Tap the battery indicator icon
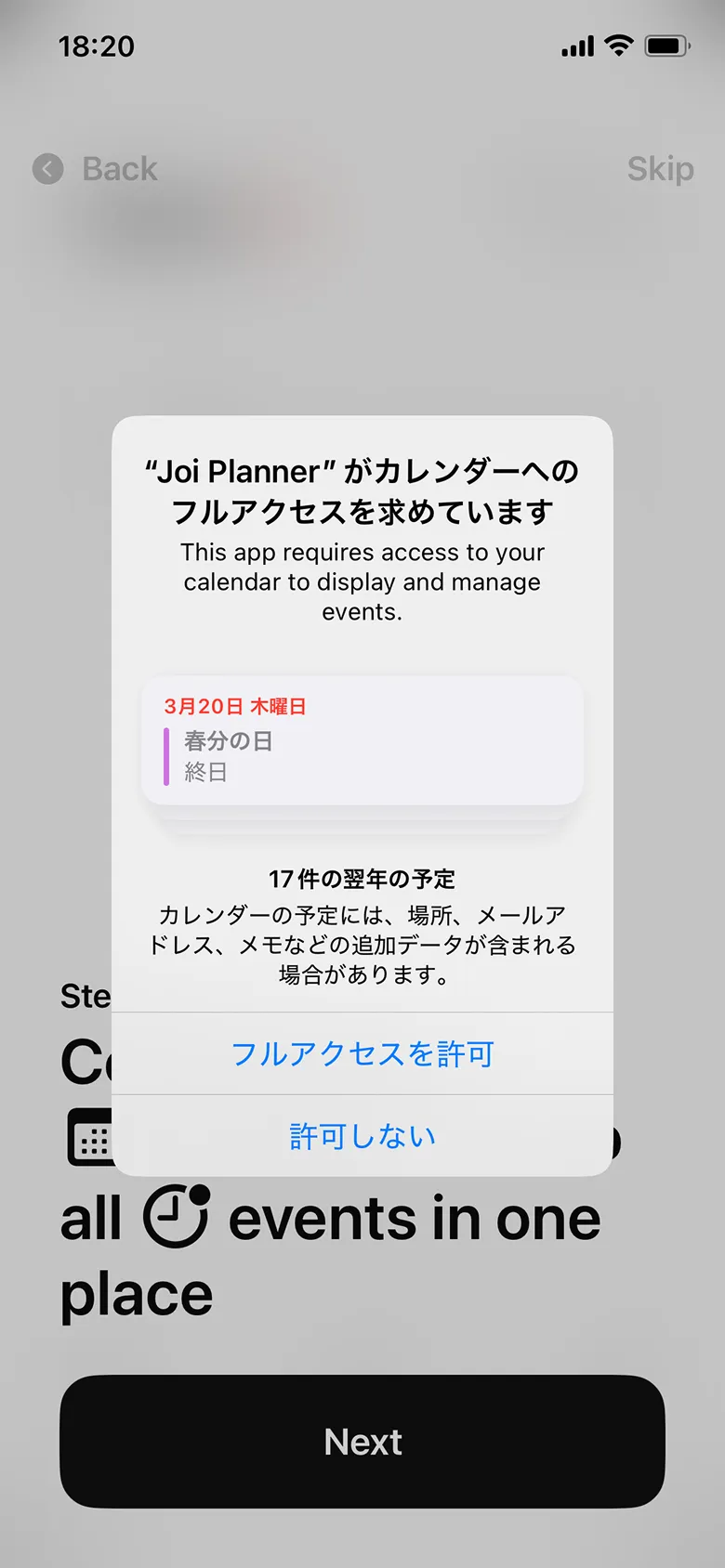Viewport: 725px width, 1568px height. pos(666,45)
